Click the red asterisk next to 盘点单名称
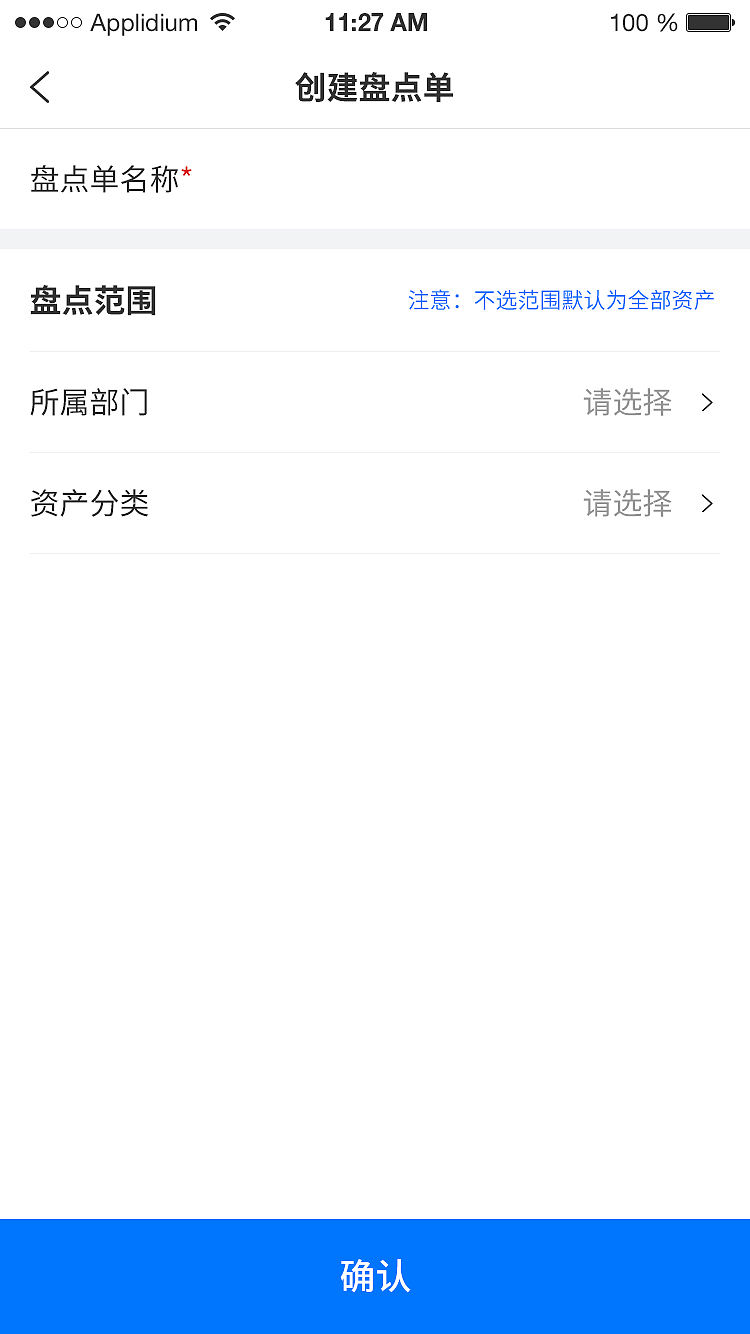 [186, 171]
